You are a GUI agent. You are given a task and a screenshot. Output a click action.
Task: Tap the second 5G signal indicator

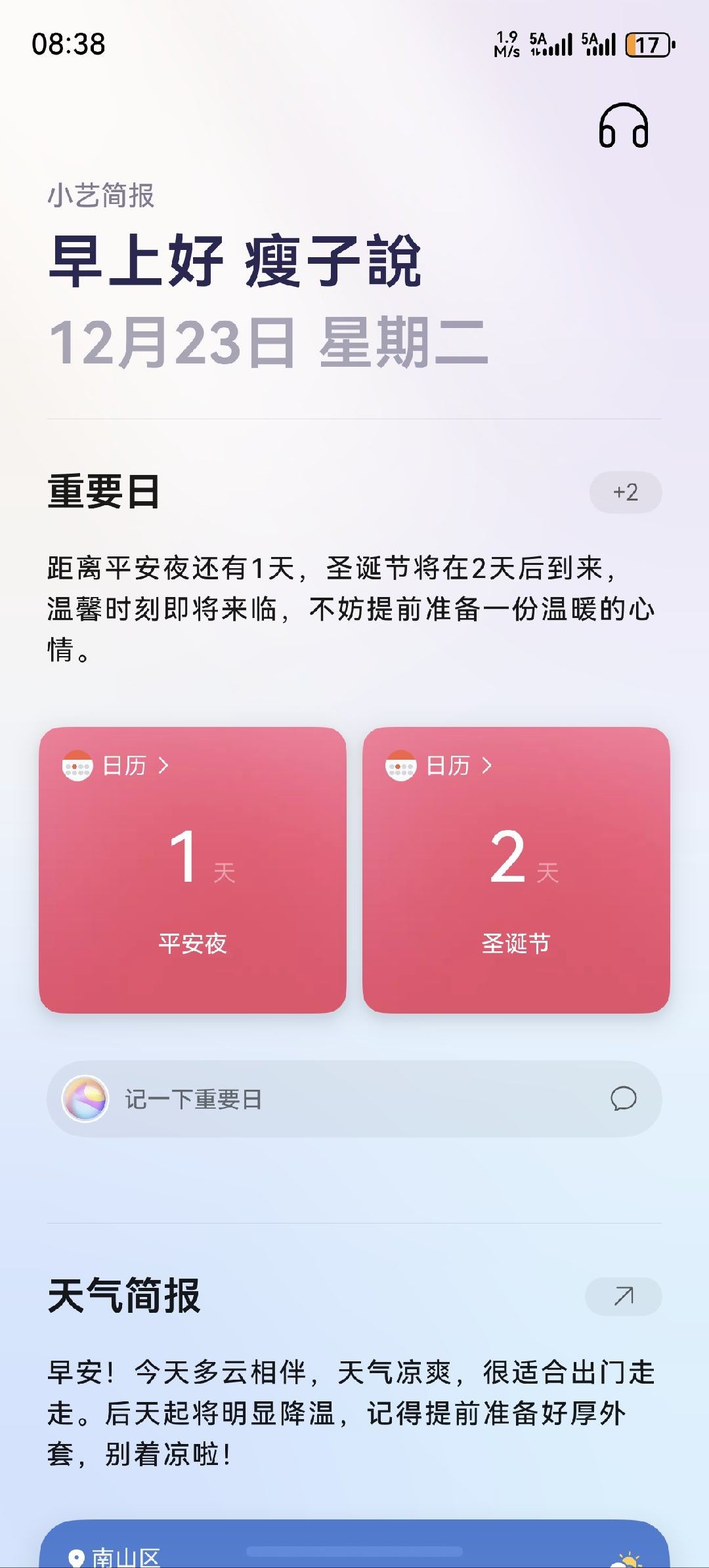point(601,43)
